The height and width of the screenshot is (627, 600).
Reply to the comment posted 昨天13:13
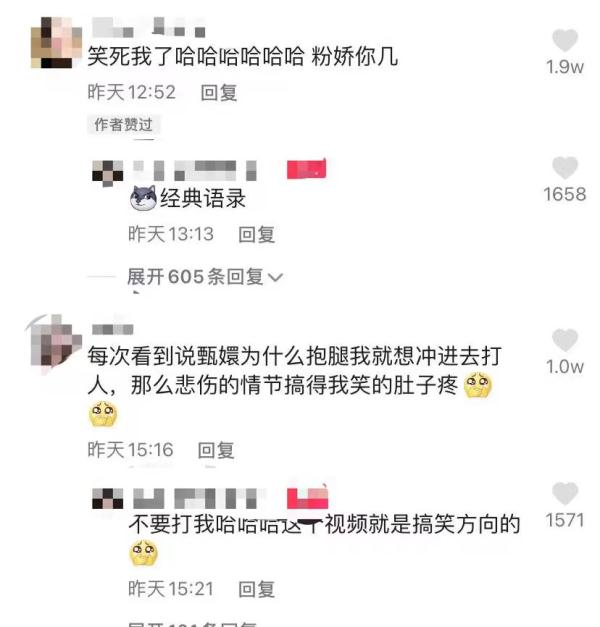pyautogui.click(x=256, y=234)
